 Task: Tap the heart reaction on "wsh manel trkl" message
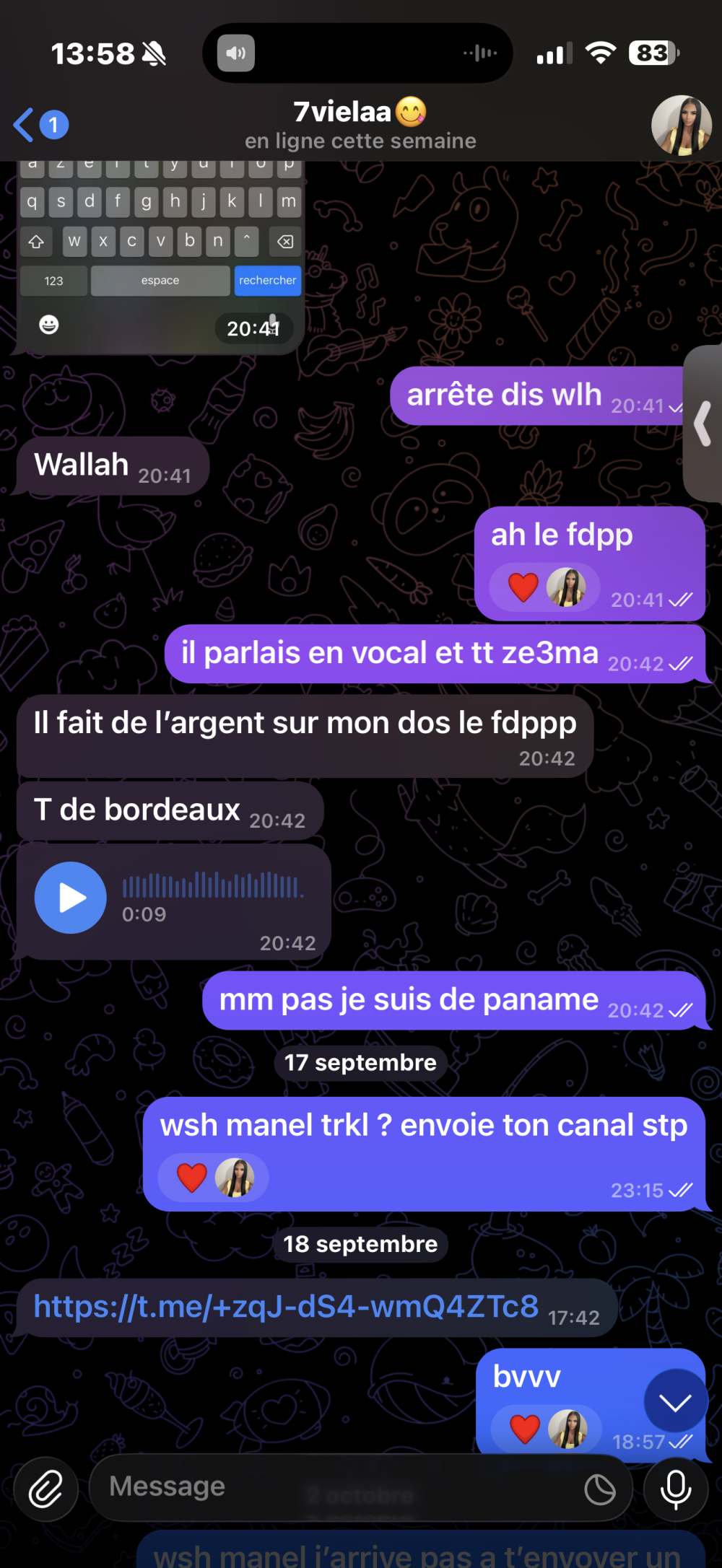[x=192, y=1178]
